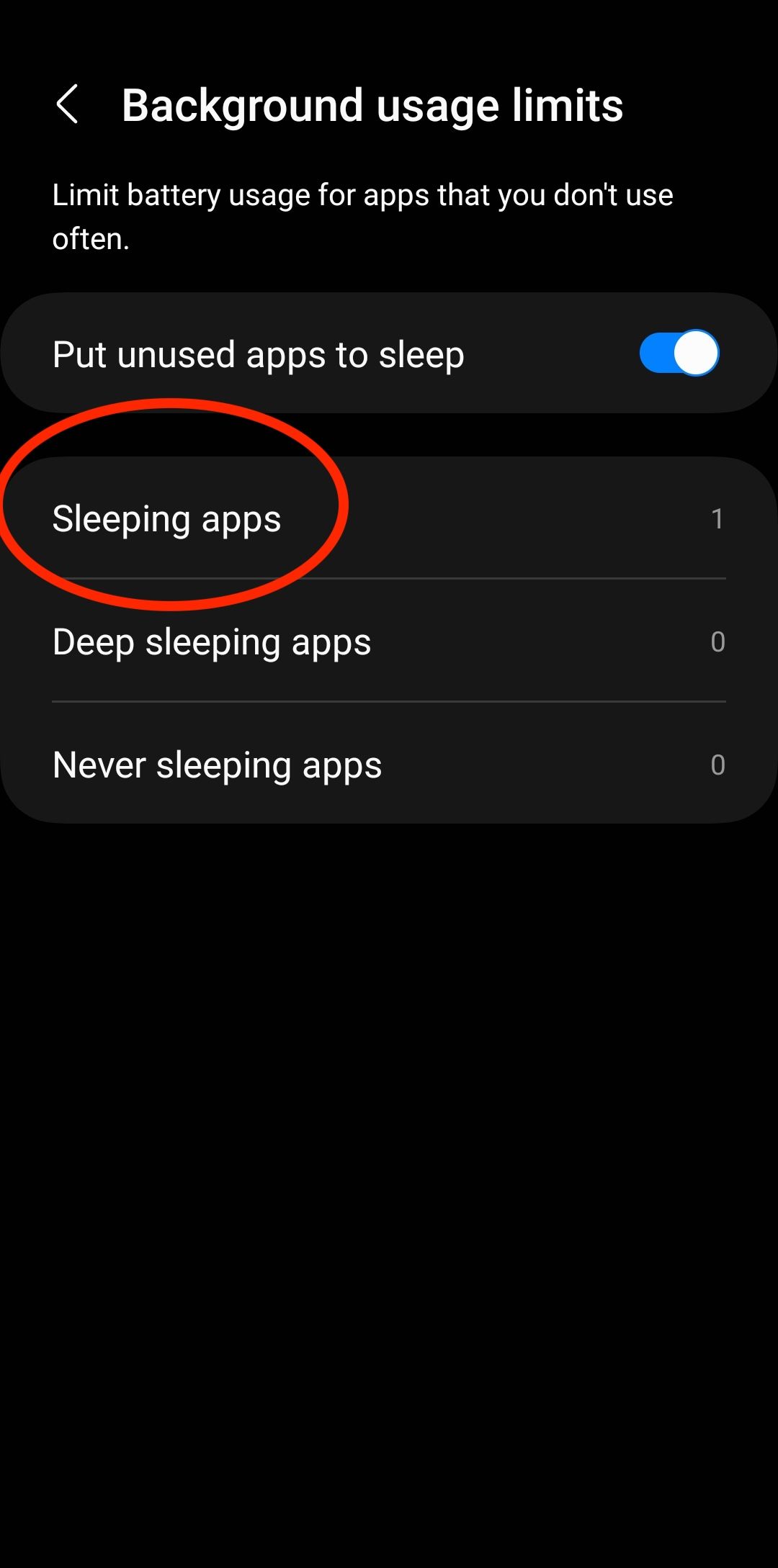Open Deep sleeping apps
This screenshot has height=1568, width=778.
click(x=389, y=641)
